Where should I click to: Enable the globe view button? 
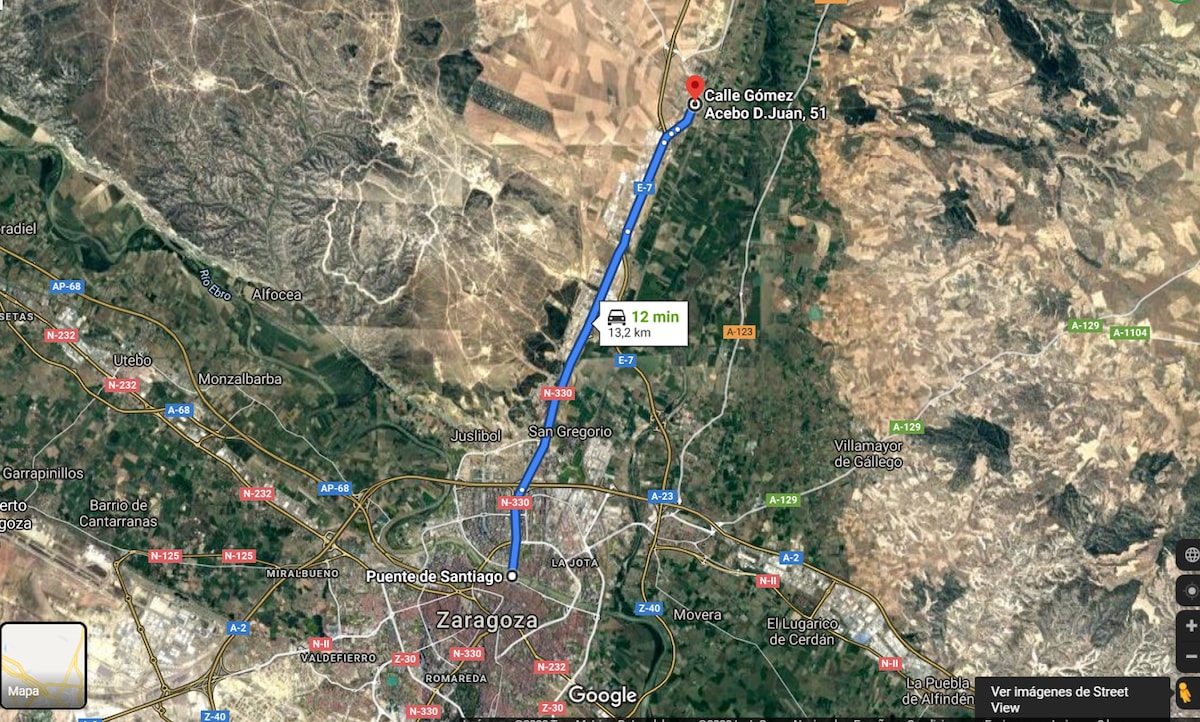1190,554
